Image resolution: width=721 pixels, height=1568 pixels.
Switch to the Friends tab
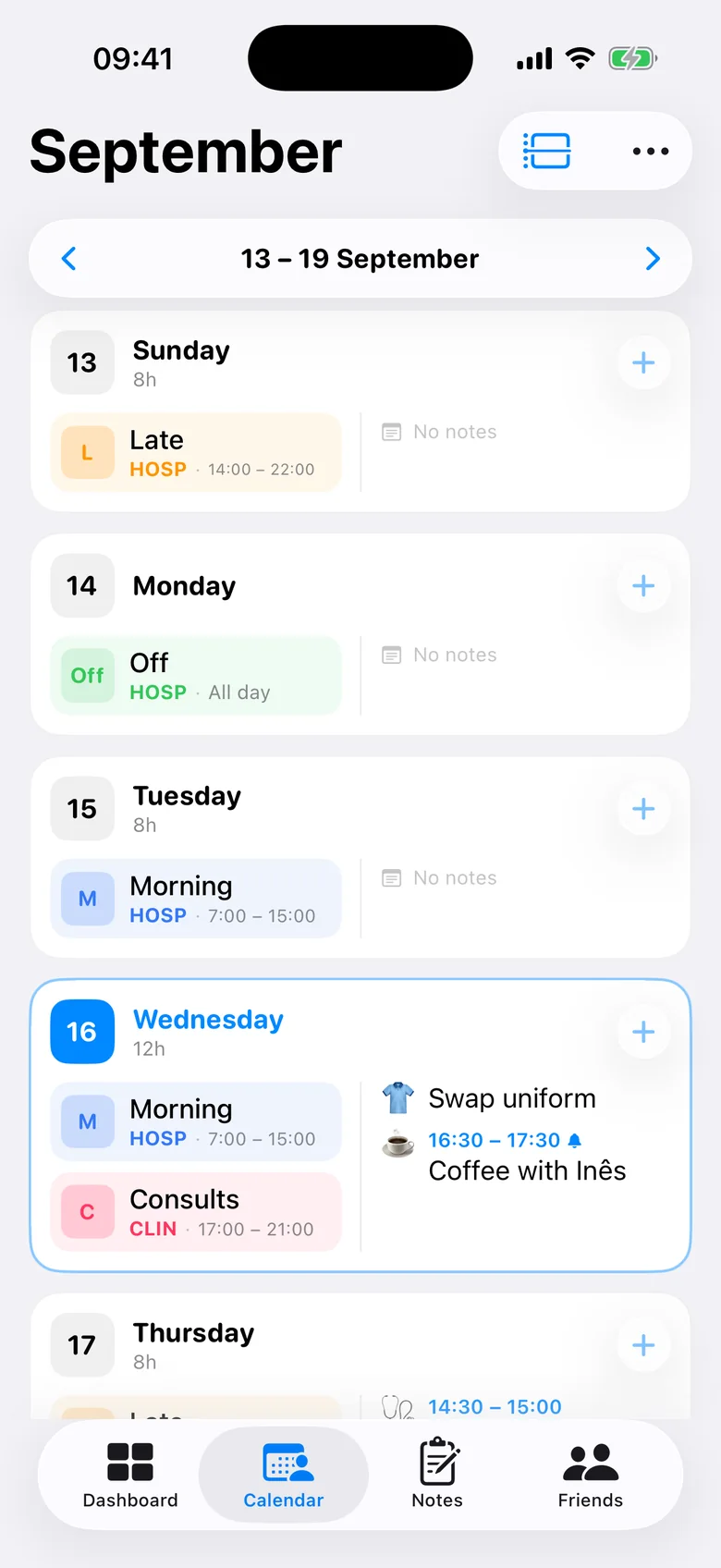pos(591,1476)
